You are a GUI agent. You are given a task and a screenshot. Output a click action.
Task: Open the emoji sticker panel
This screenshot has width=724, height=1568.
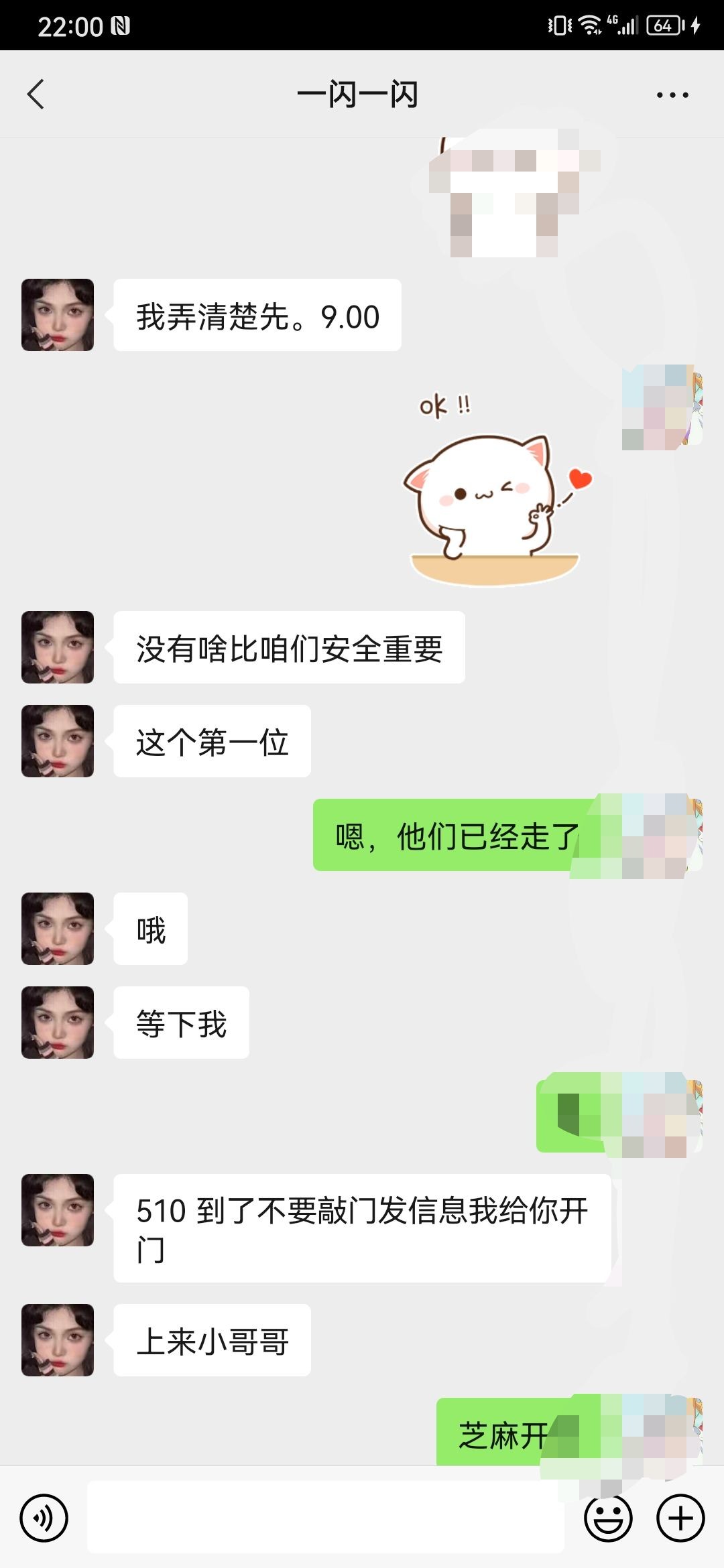(608, 1518)
